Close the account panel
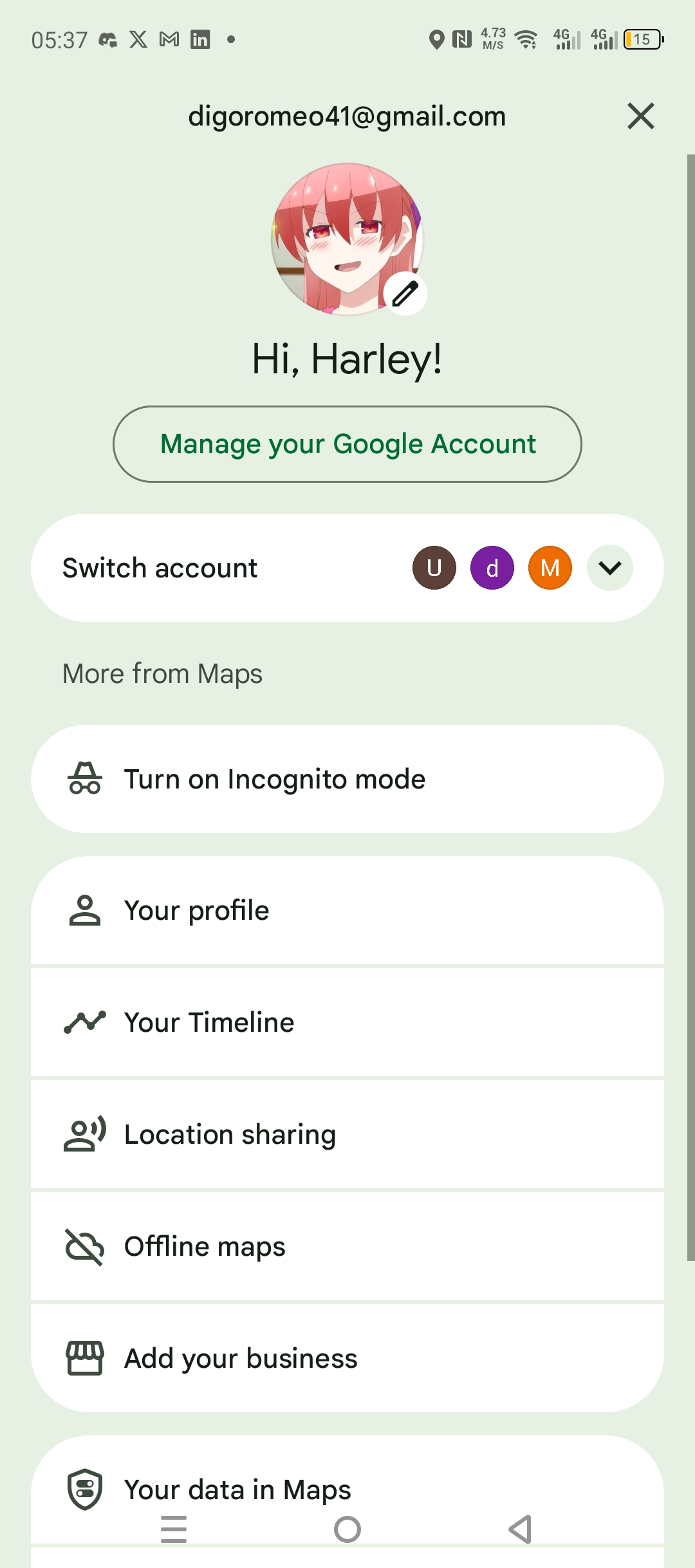The height and width of the screenshot is (1568, 695). click(640, 117)
